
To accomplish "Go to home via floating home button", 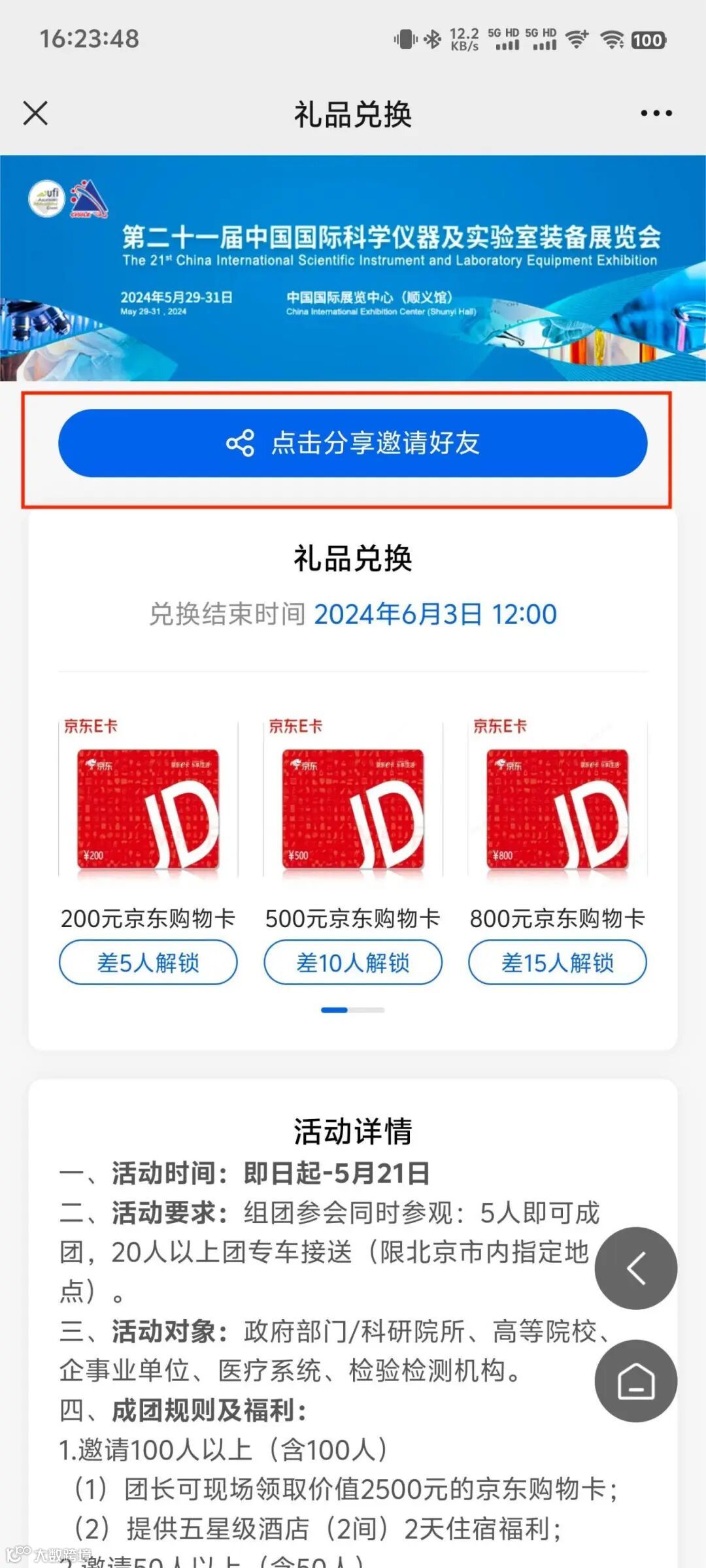I will (636, 1381).
